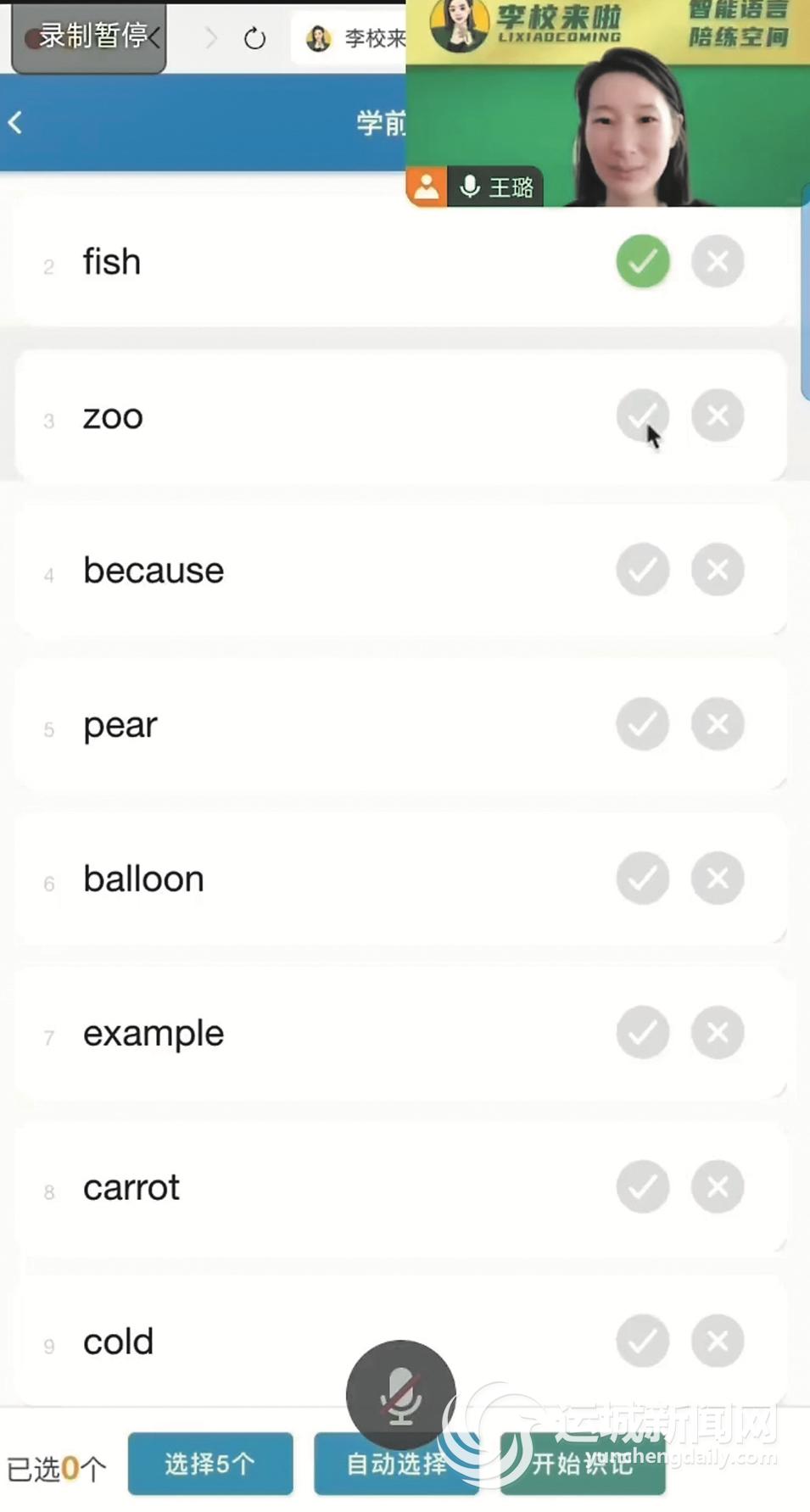Mark zoo as known with the checkmark
The image size is (810, 1512).
(x=642, y=416)
